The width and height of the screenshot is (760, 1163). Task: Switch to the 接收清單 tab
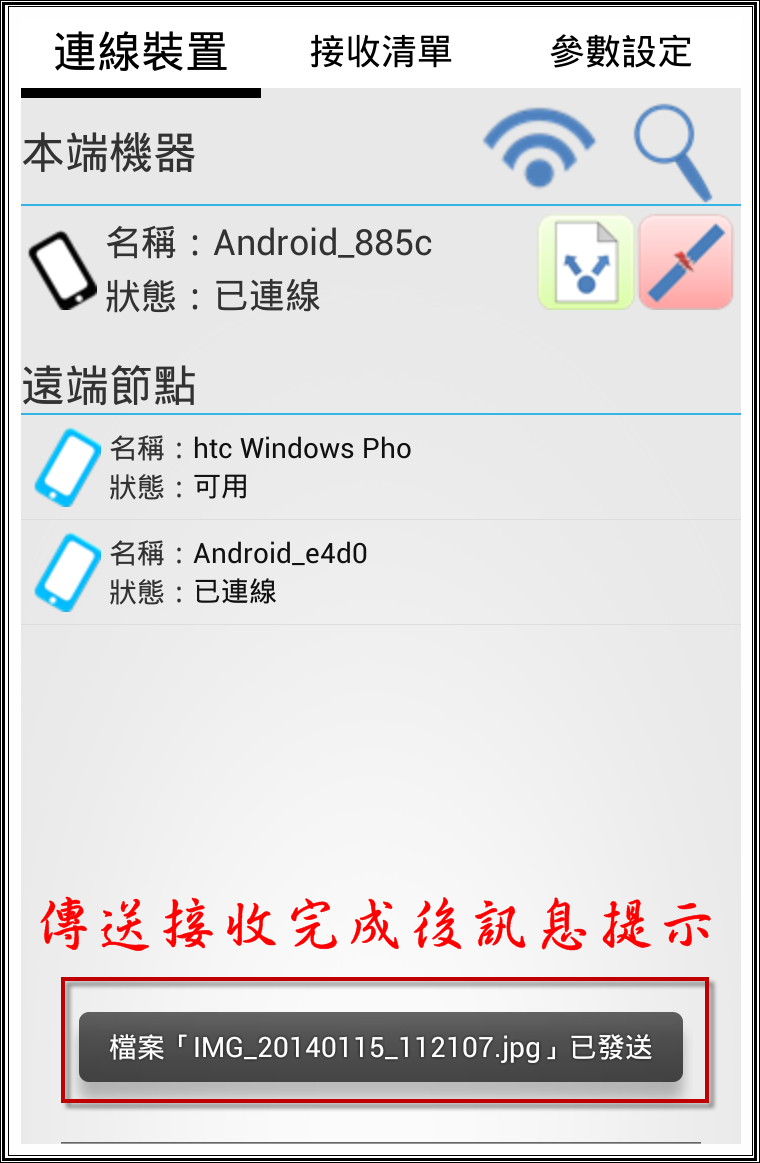(x=380, y=51)
